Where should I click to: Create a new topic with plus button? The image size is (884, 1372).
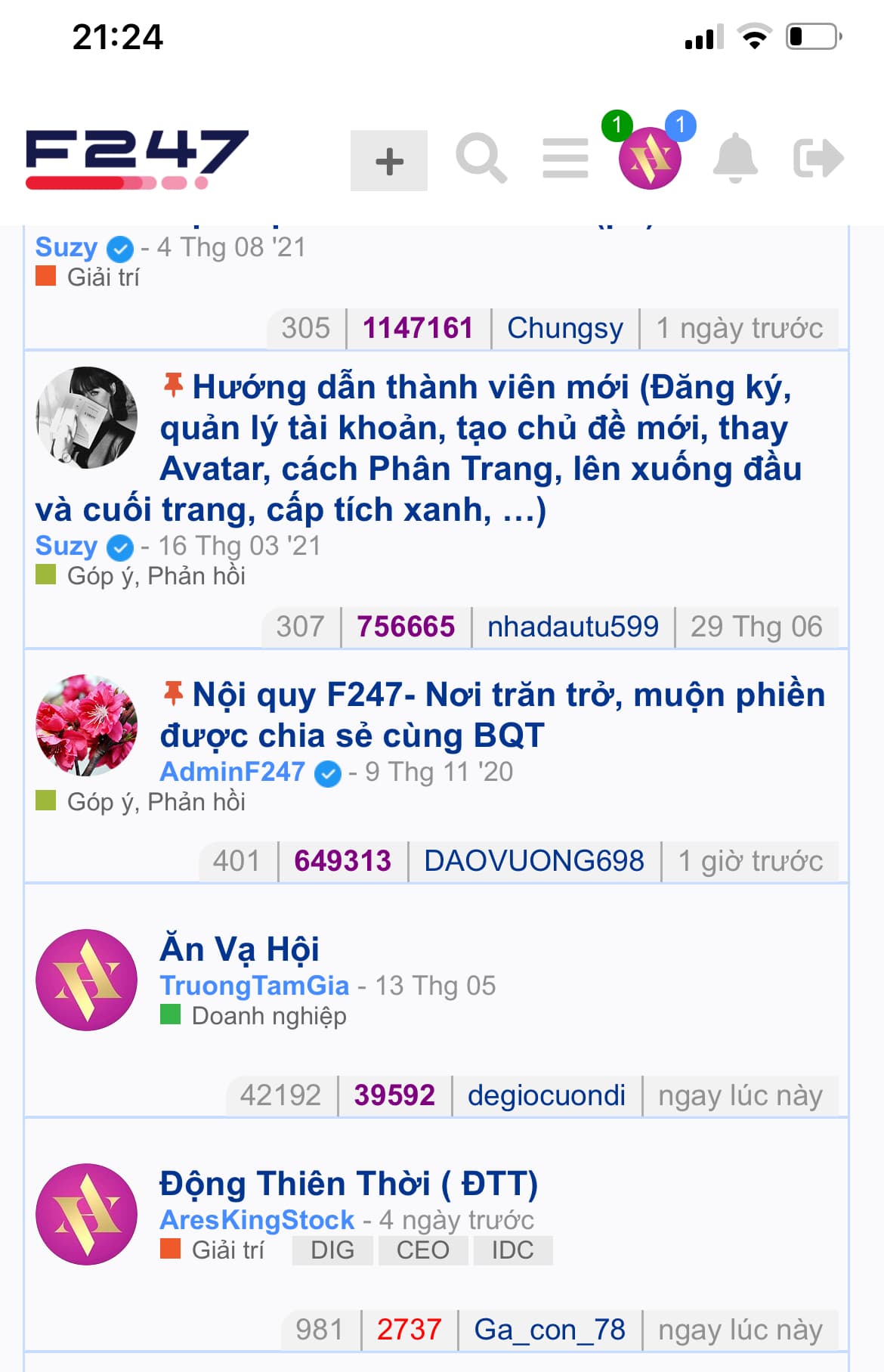388,160
